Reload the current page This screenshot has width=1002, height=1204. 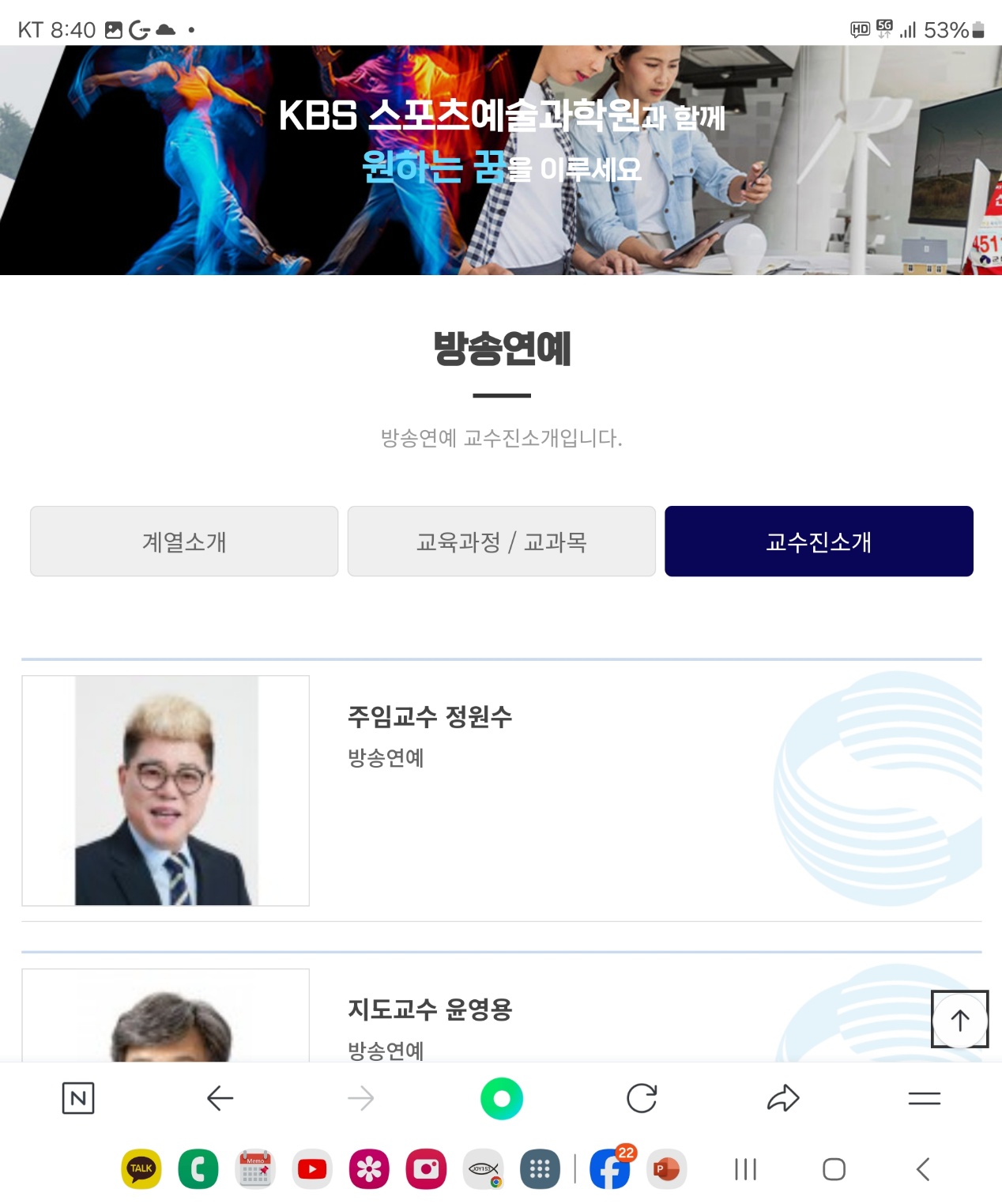pos(642,1098)
